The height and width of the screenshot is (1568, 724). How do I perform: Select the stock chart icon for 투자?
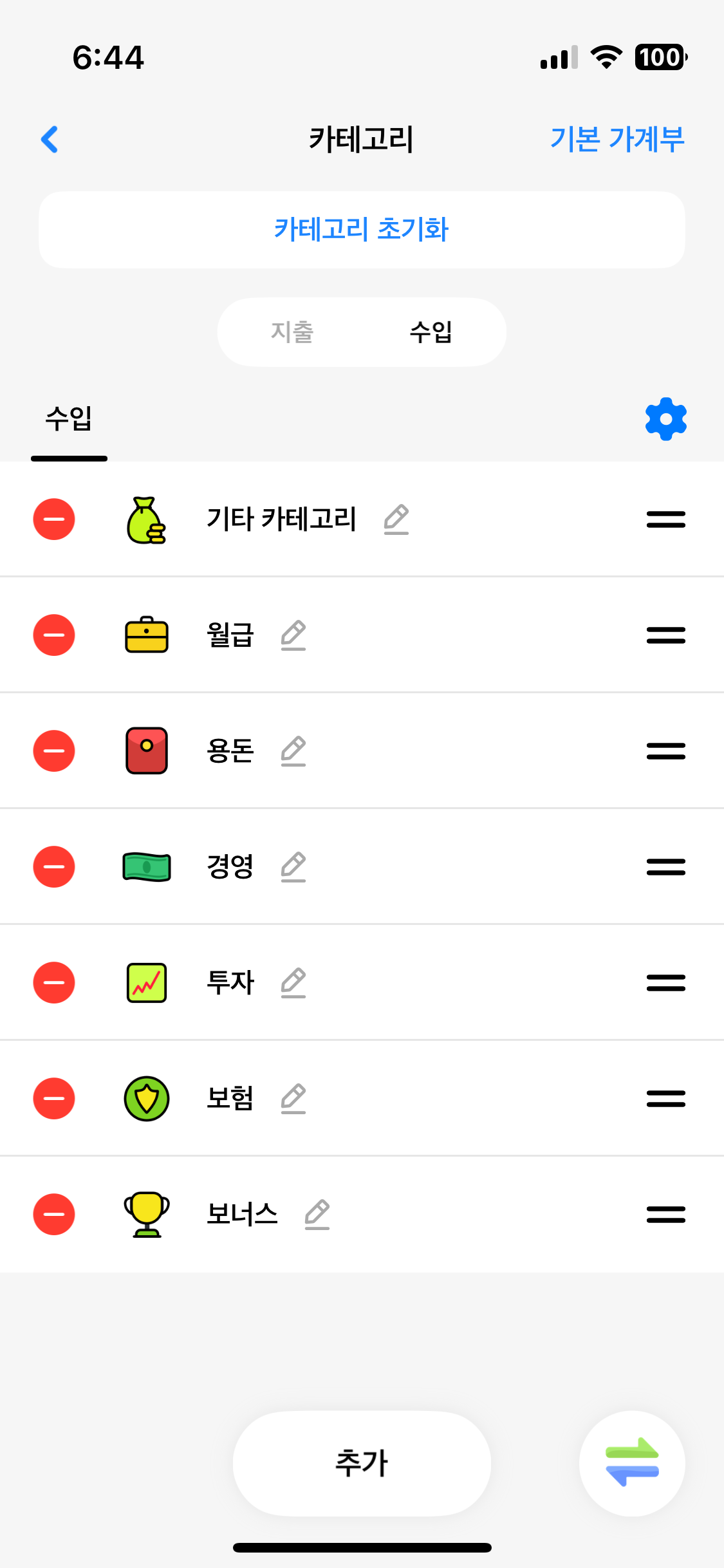tap(146, 983)
